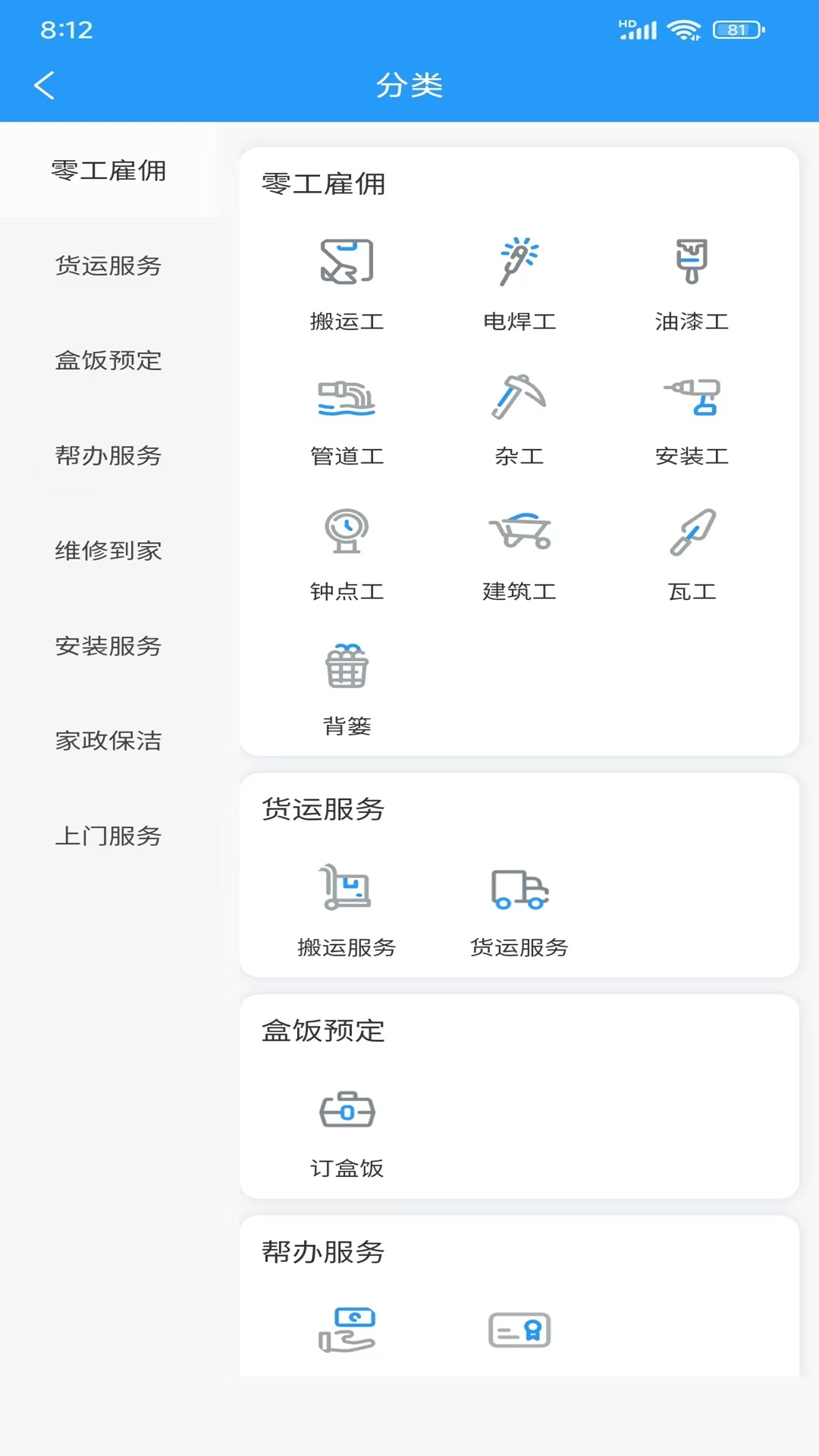Open the 家政保洁 category
Image resolution: width=819 pixels, height=1456 pixels.
point(108,740)
